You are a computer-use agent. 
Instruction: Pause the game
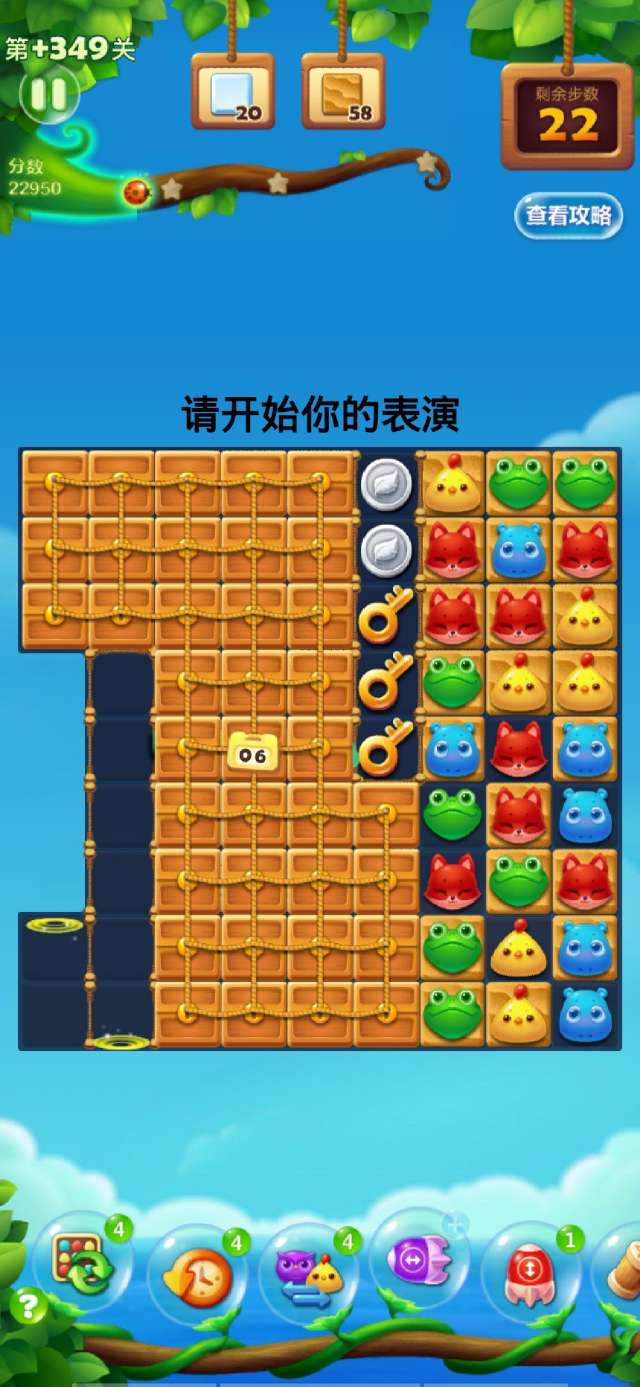[47, 94]
